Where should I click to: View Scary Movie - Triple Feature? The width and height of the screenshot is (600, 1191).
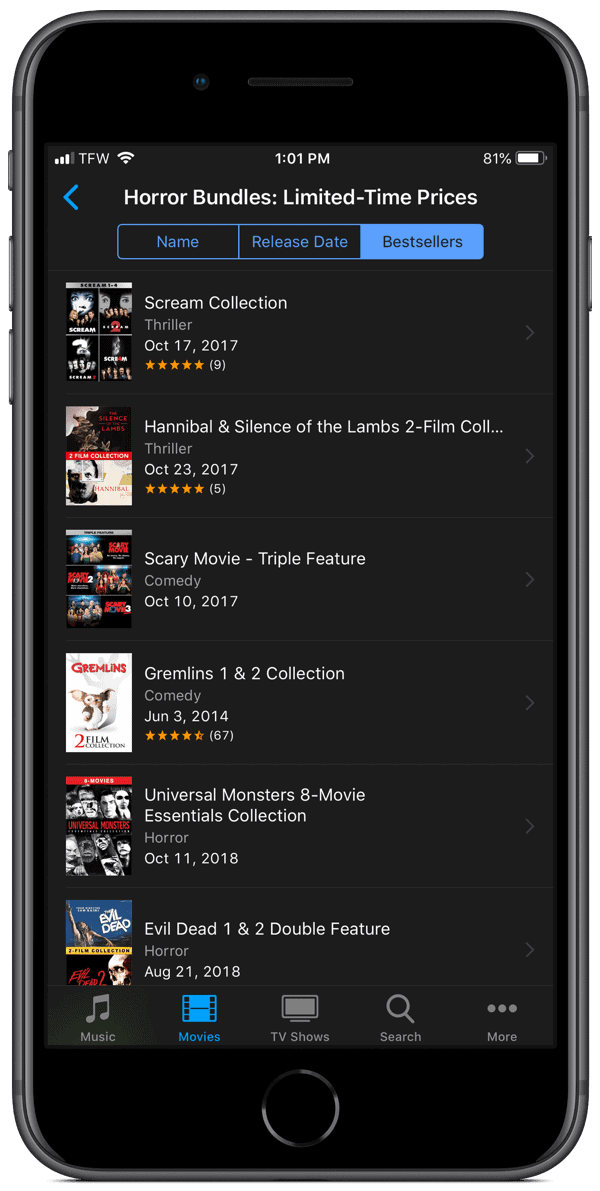pos(301,579)
